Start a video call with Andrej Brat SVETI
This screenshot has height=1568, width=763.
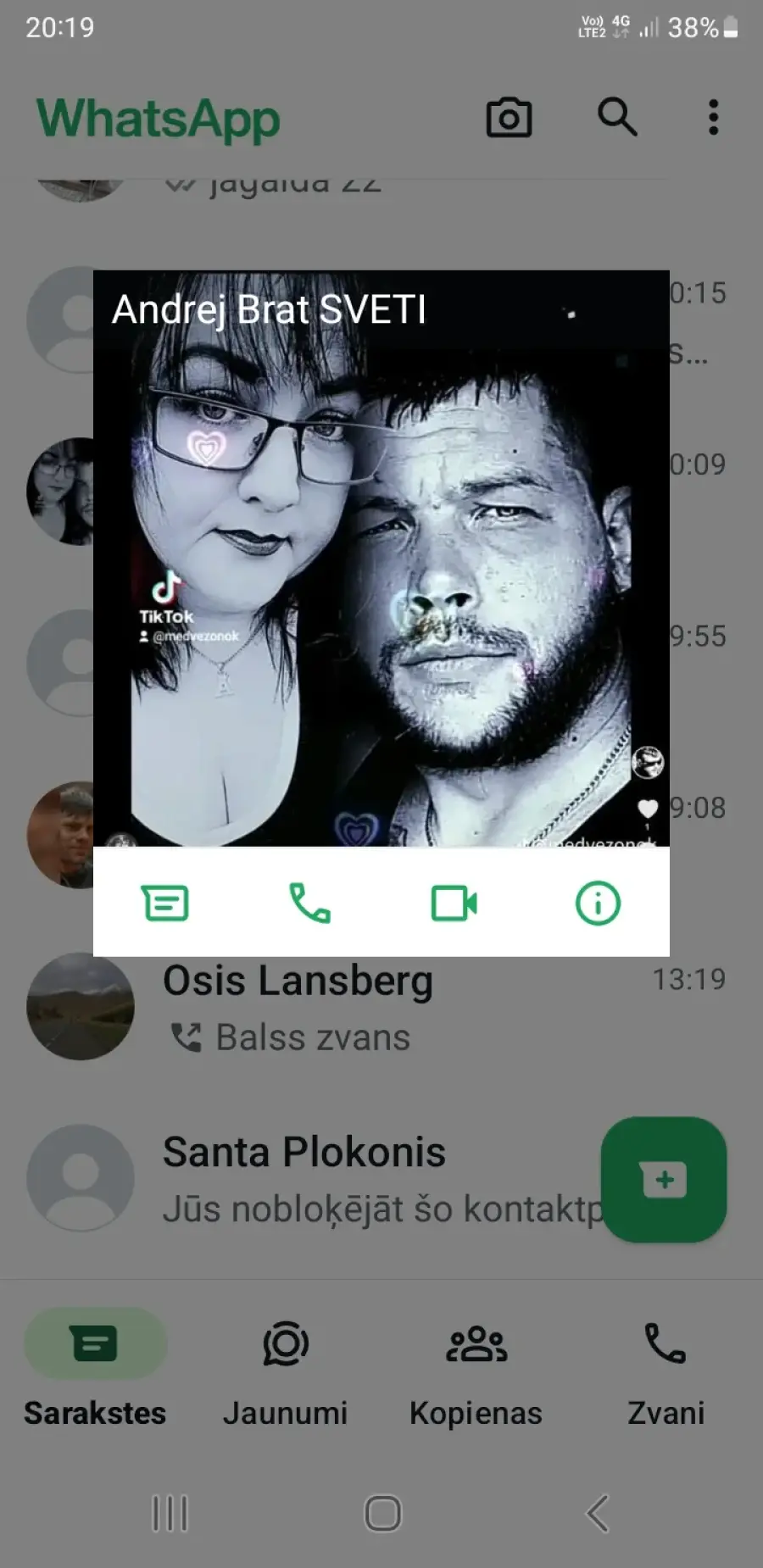click(x=454, y=903)
